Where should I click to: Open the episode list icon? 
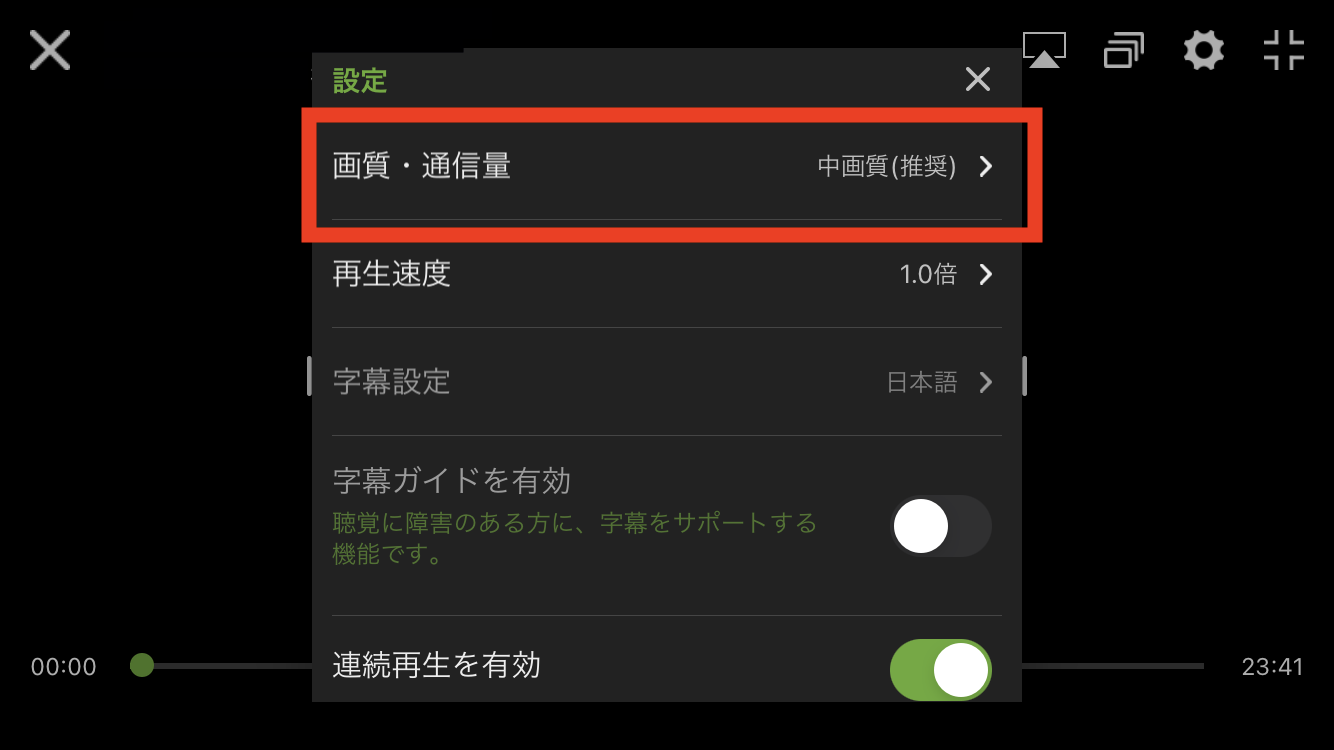[x=1123, y=50]
